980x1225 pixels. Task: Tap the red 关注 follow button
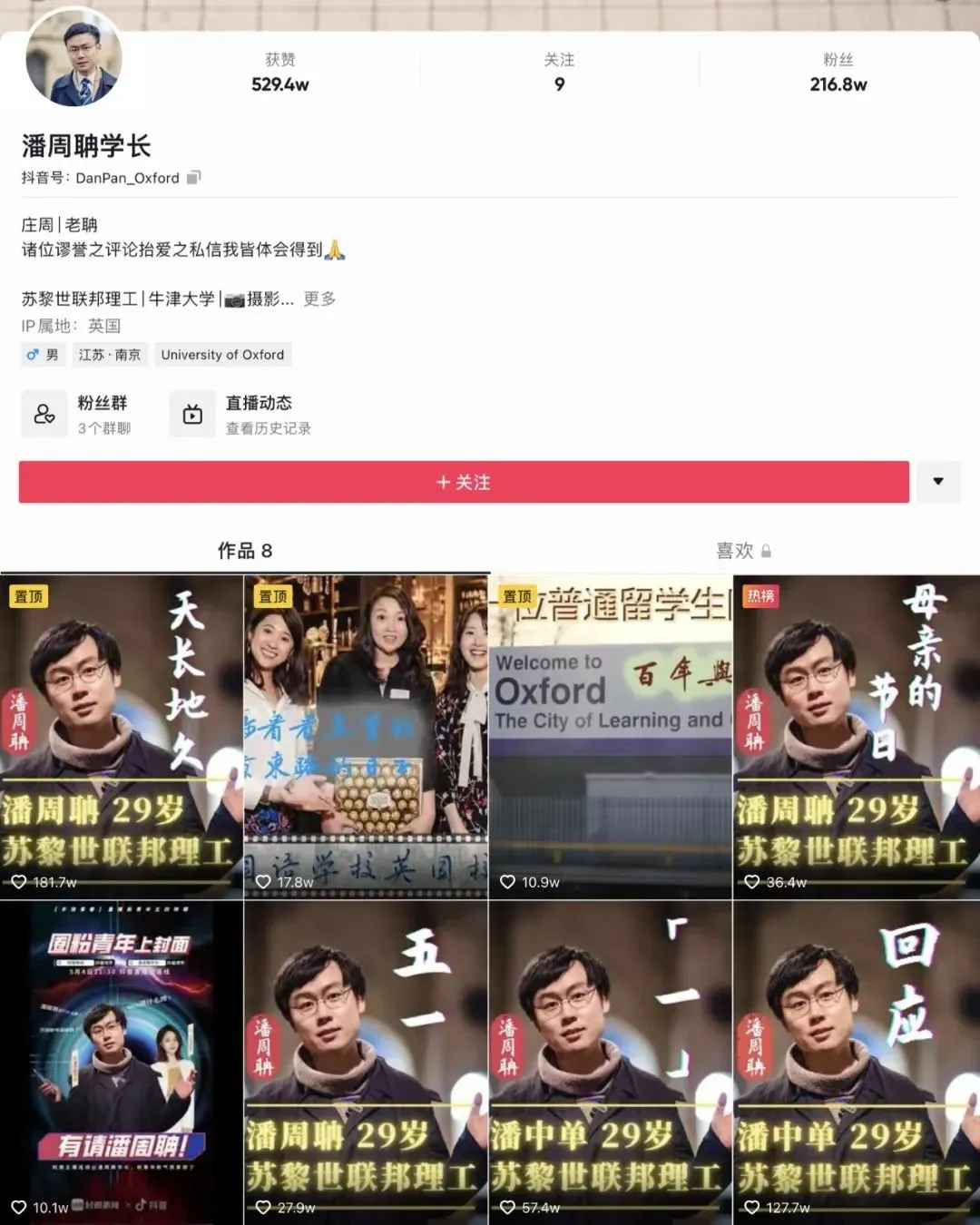[464, 482]
